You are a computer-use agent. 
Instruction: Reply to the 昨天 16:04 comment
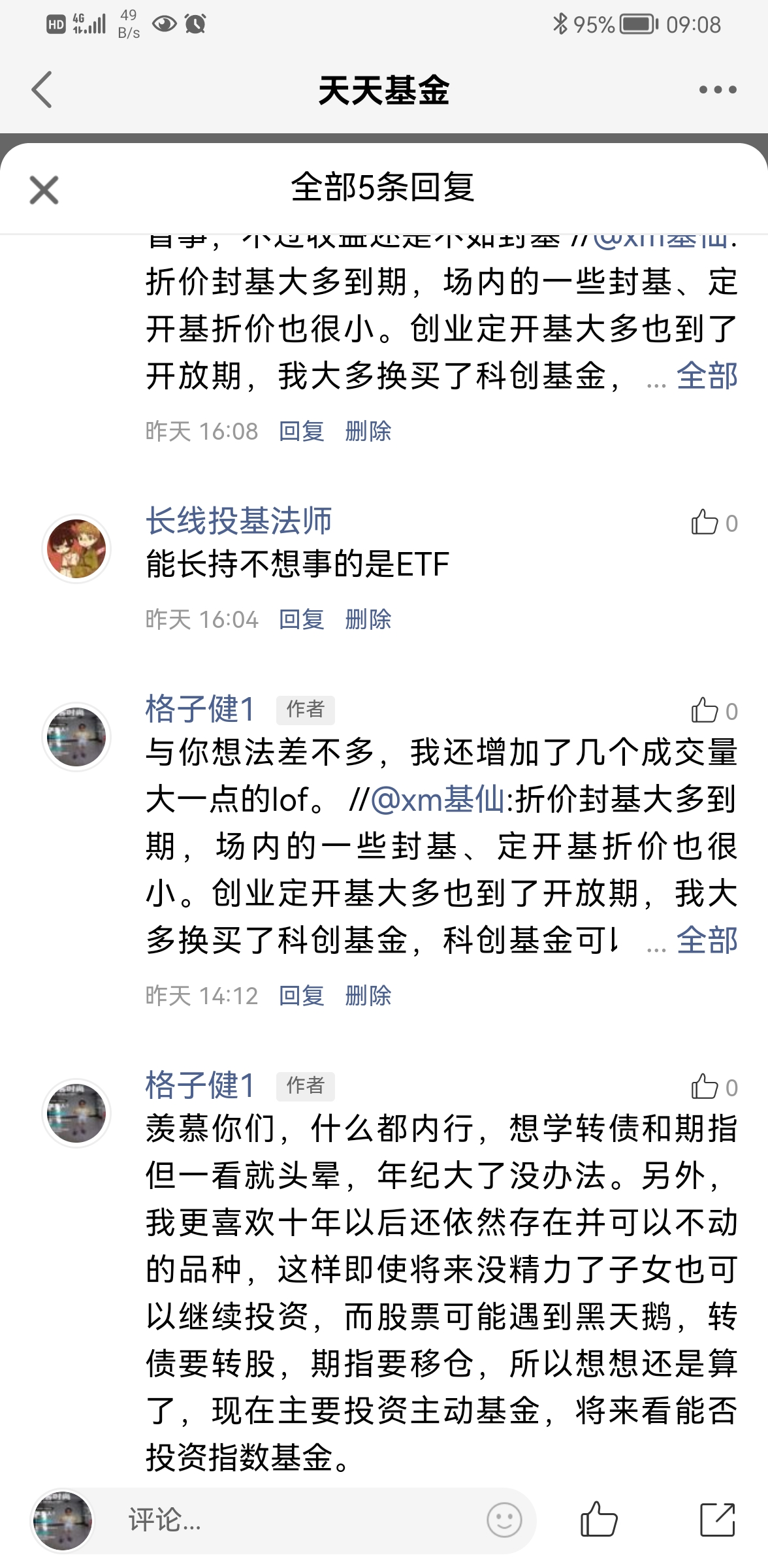301,619
